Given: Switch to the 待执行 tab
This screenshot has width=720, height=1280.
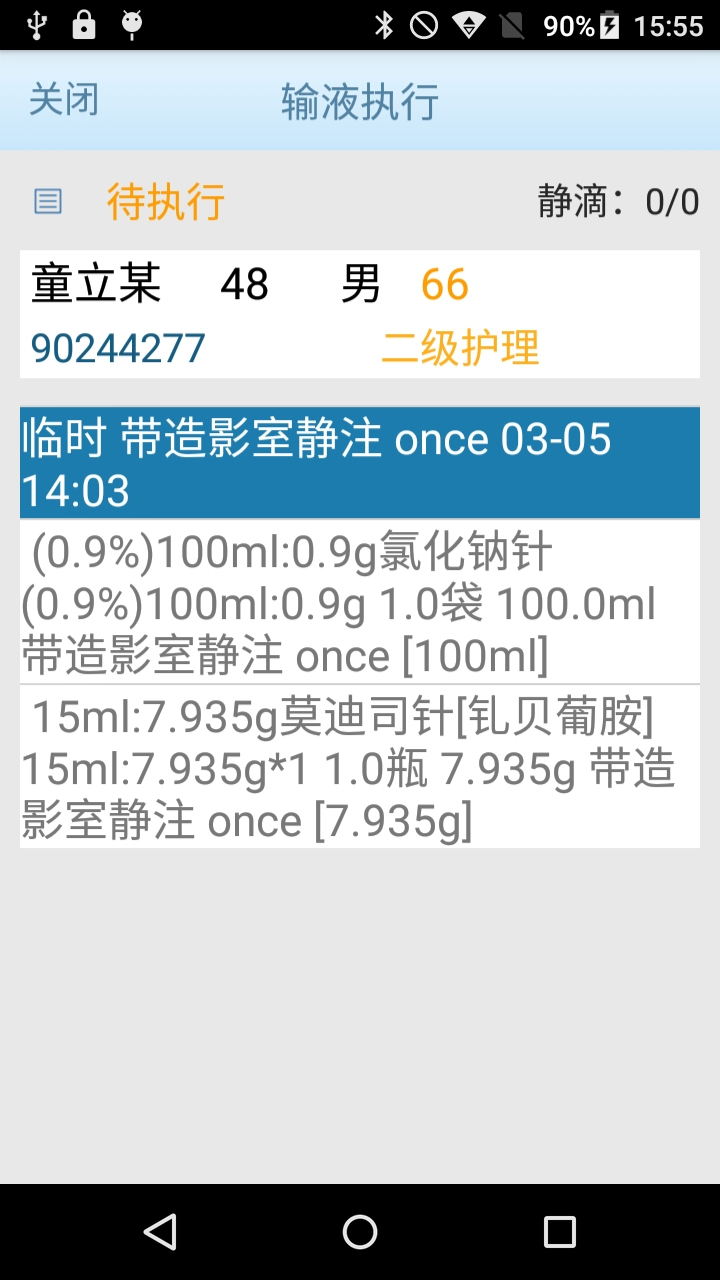Looking at the screenshot, I should pyautogui.click(x=166, y=201).
